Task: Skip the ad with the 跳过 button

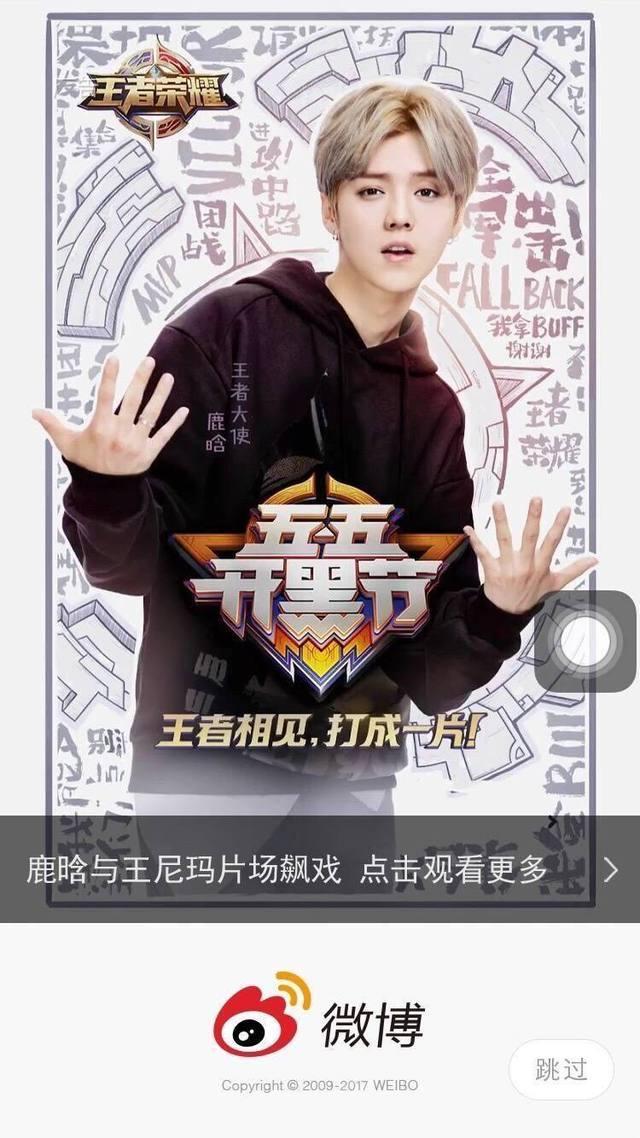Action: coord(560,1070)
